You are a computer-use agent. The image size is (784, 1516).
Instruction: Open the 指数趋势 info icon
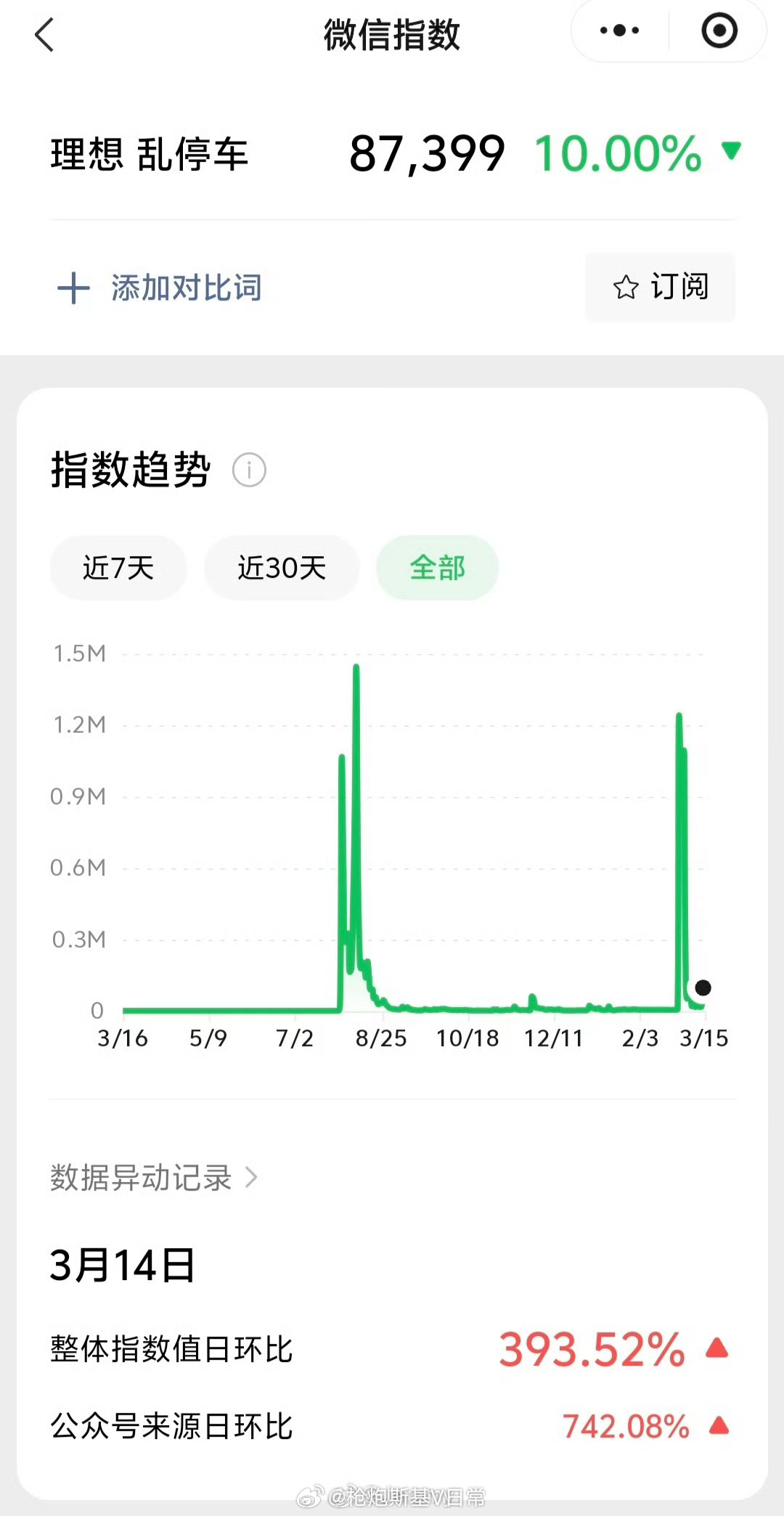point(249,470)
